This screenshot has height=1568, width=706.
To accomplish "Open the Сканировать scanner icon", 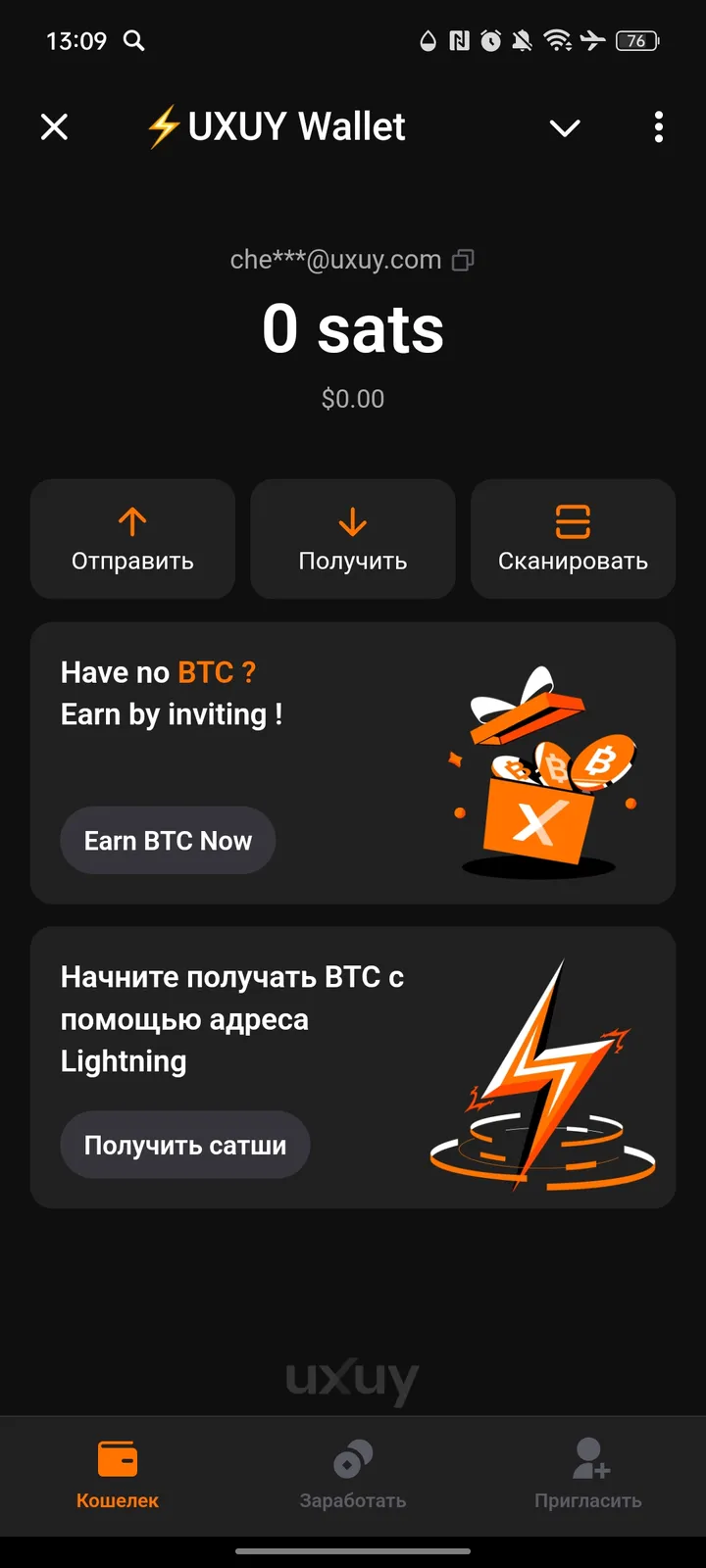I will pyautogui.click(x=573, y=522).
